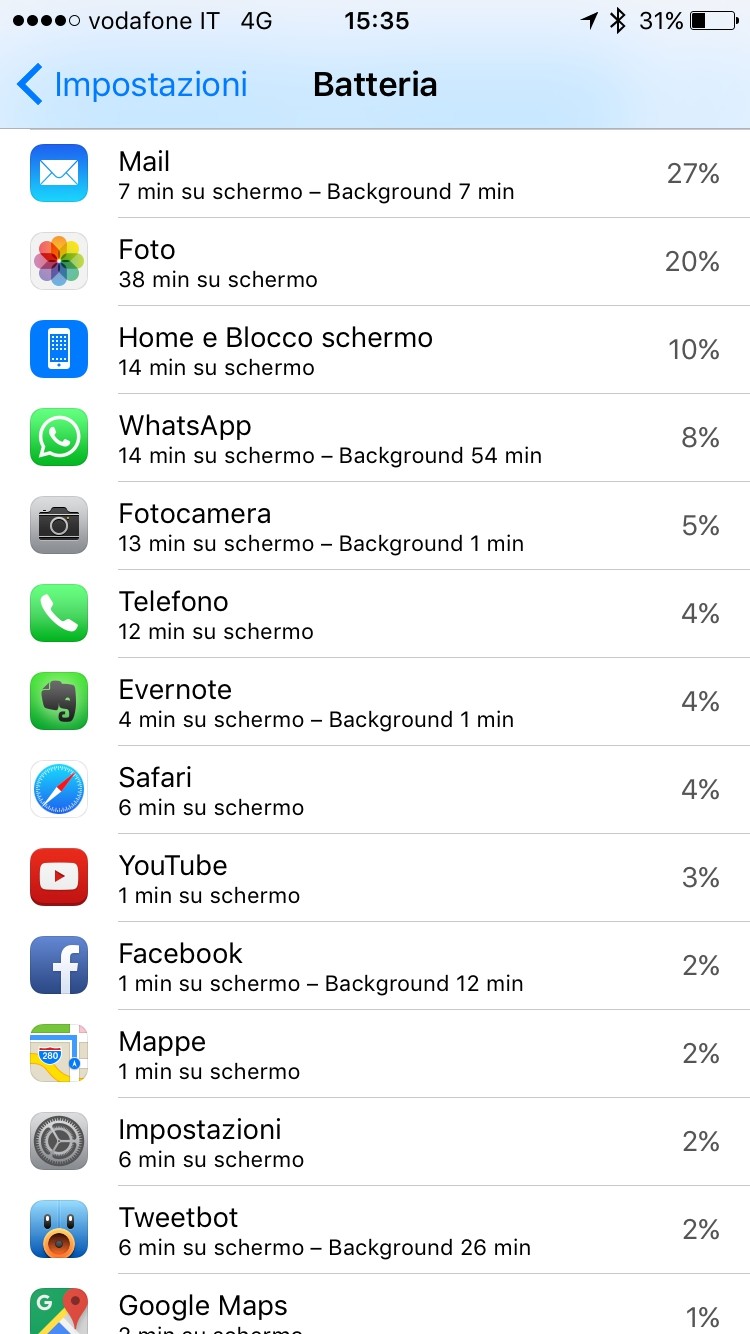Go back to Impostazioni
750x1334 pixels.
tap(132, 85)
